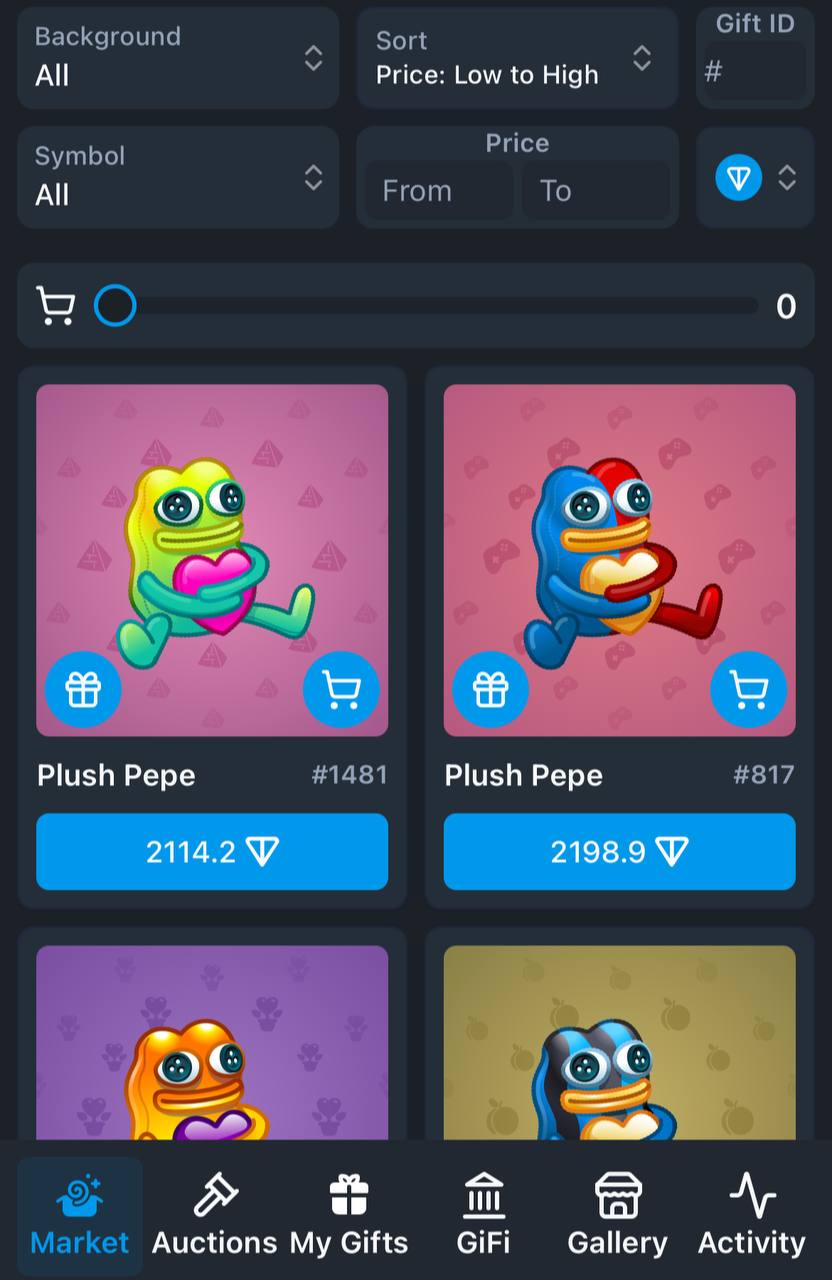Tap the gift icon on Plush Pepe #817
This screenshot has width=832, height=1280.
pyautogui.click(x=491, y=689)
